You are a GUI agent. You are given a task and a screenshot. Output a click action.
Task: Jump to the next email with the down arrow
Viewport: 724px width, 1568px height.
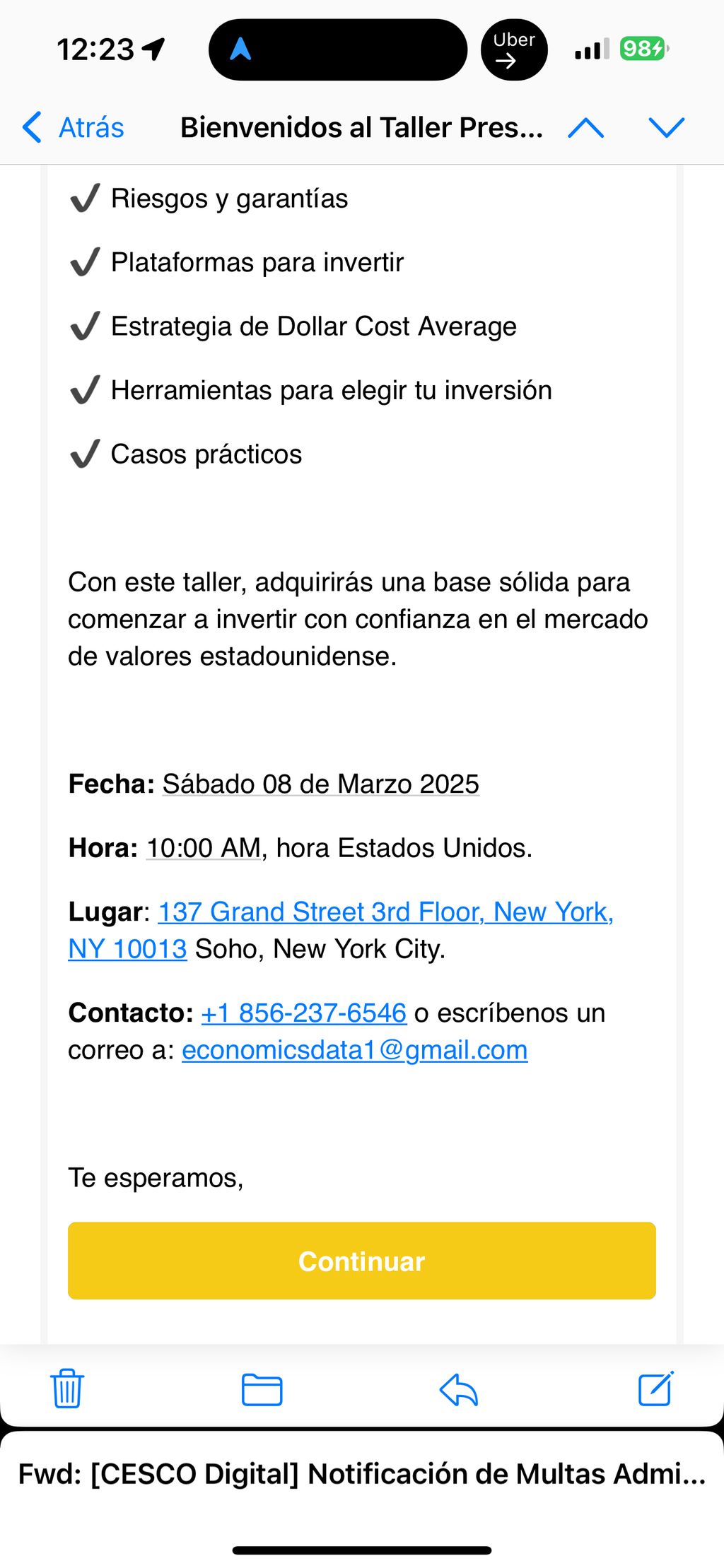[666, 128]
